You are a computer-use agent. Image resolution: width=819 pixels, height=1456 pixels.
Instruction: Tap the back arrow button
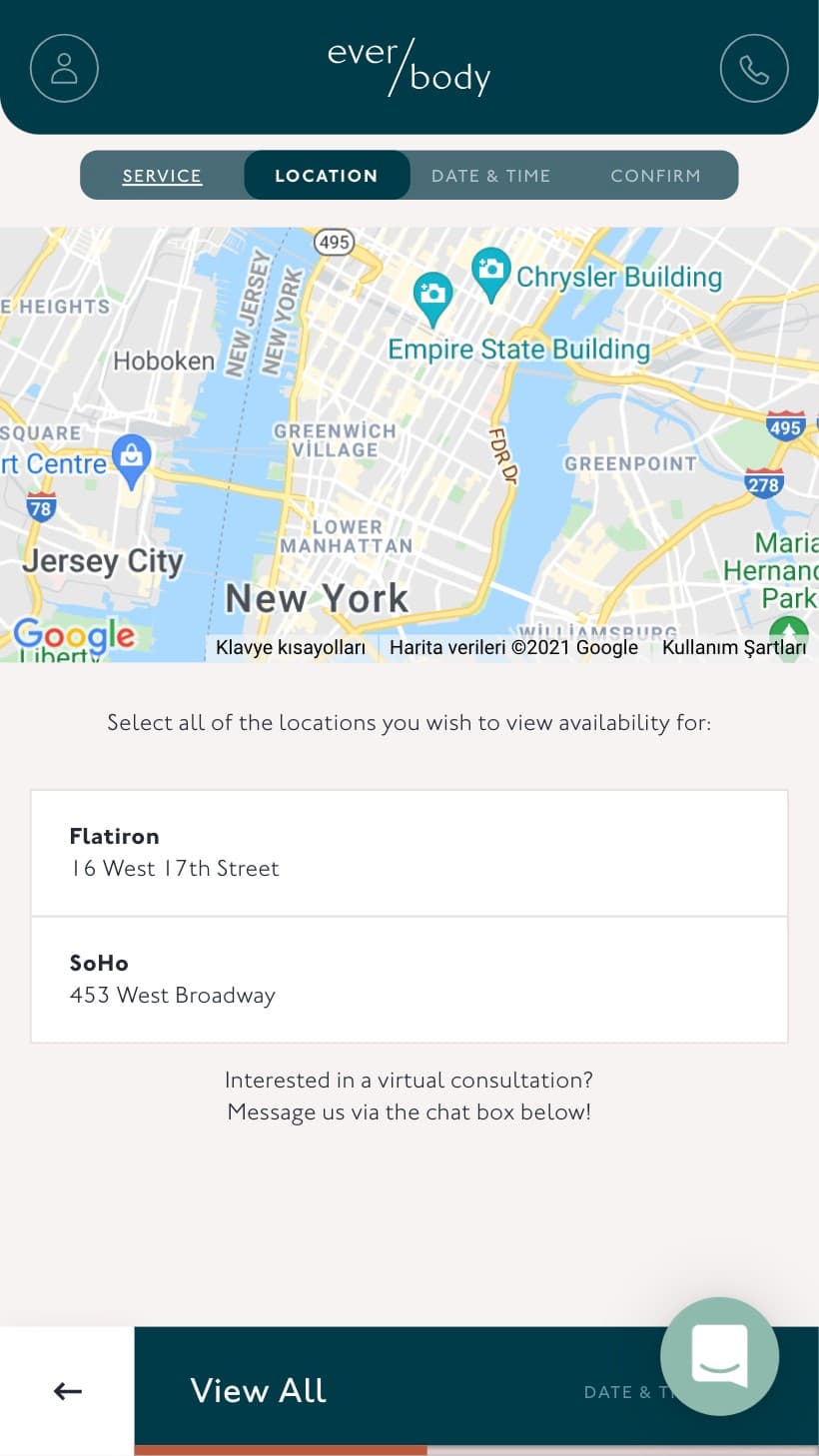(67, 1390)
